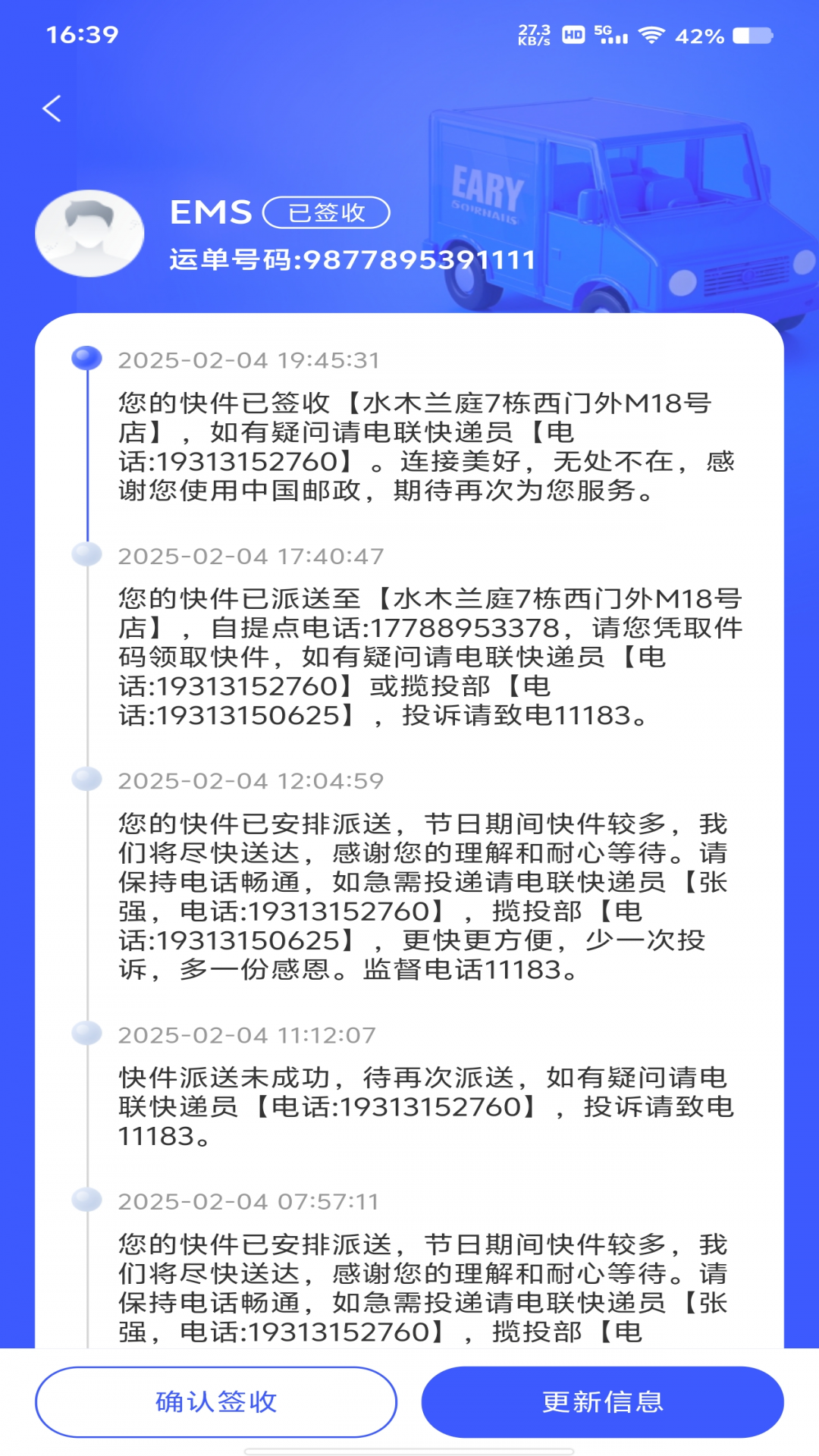This screenshot has height=1456, width=819.
Task: Tap the back arrow to return
Action: pos(53,108)
